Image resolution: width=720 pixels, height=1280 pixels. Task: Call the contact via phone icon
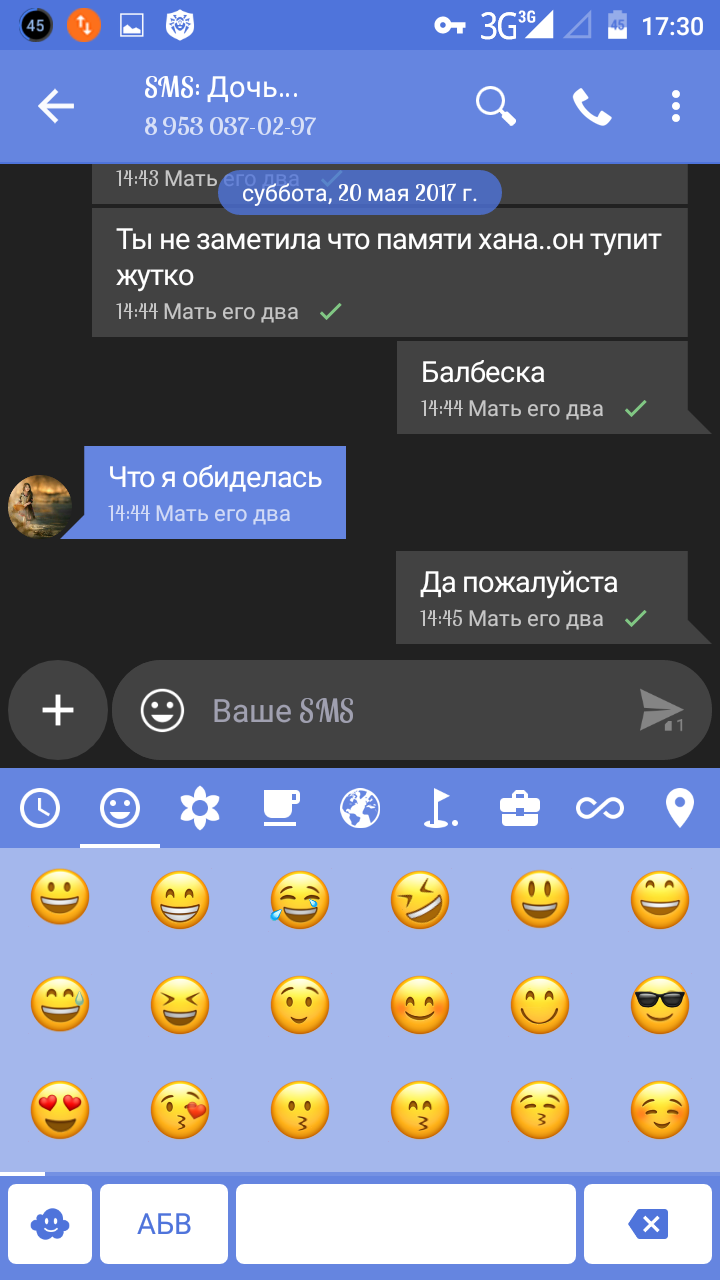591,106
